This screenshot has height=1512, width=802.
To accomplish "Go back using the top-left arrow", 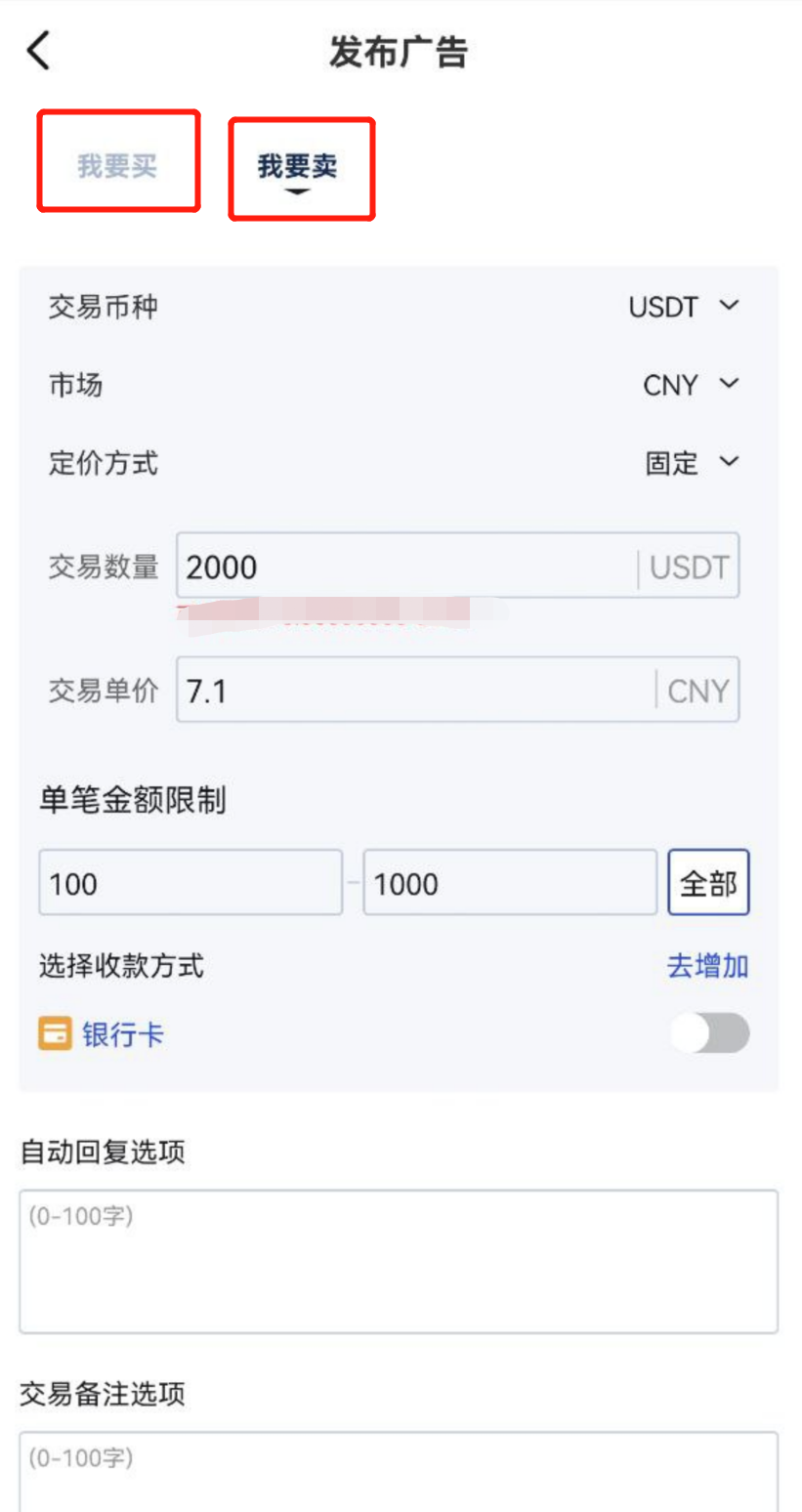I will [39, 51].
